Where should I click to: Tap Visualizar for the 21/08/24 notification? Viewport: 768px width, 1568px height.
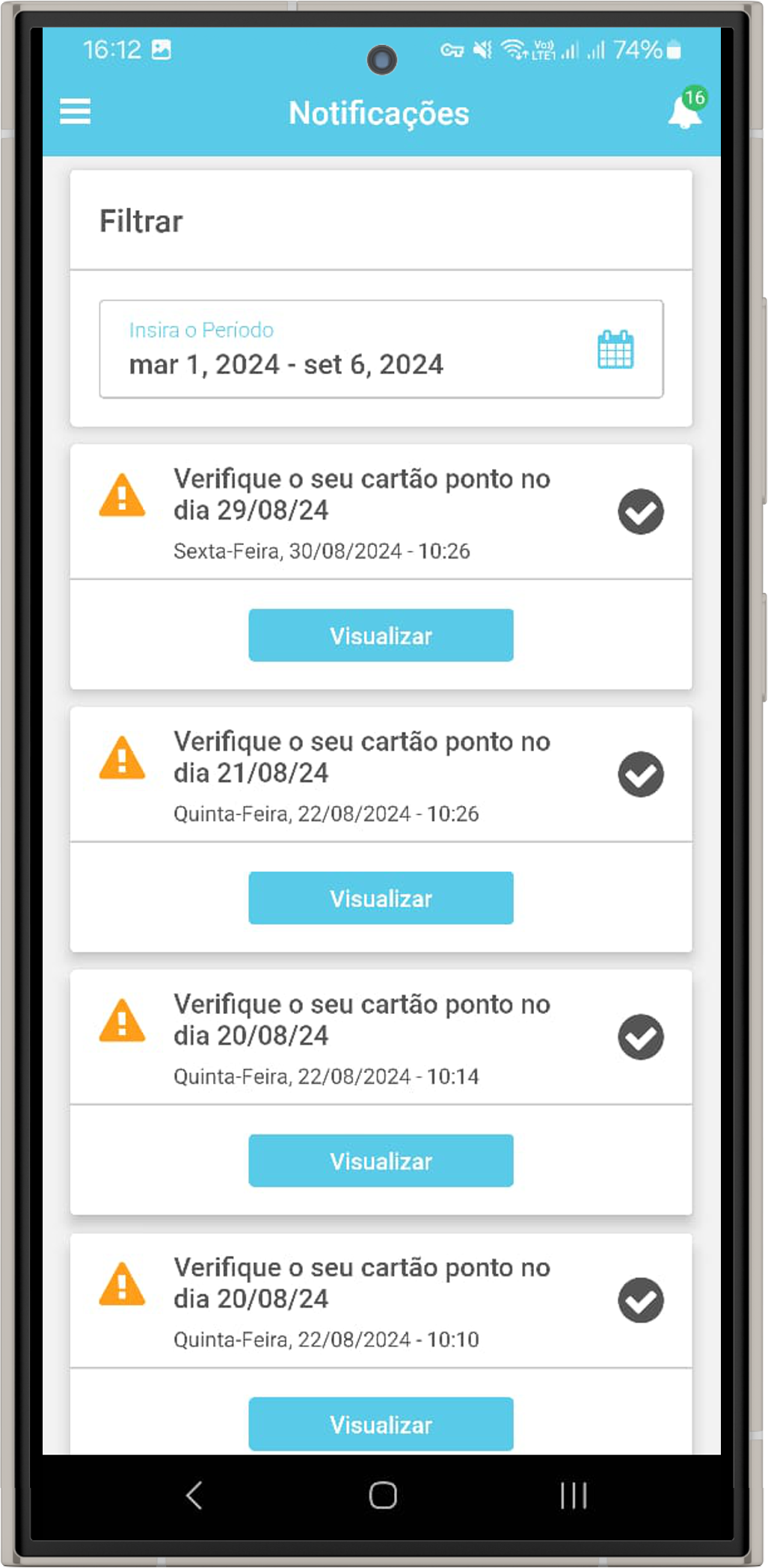381,898
